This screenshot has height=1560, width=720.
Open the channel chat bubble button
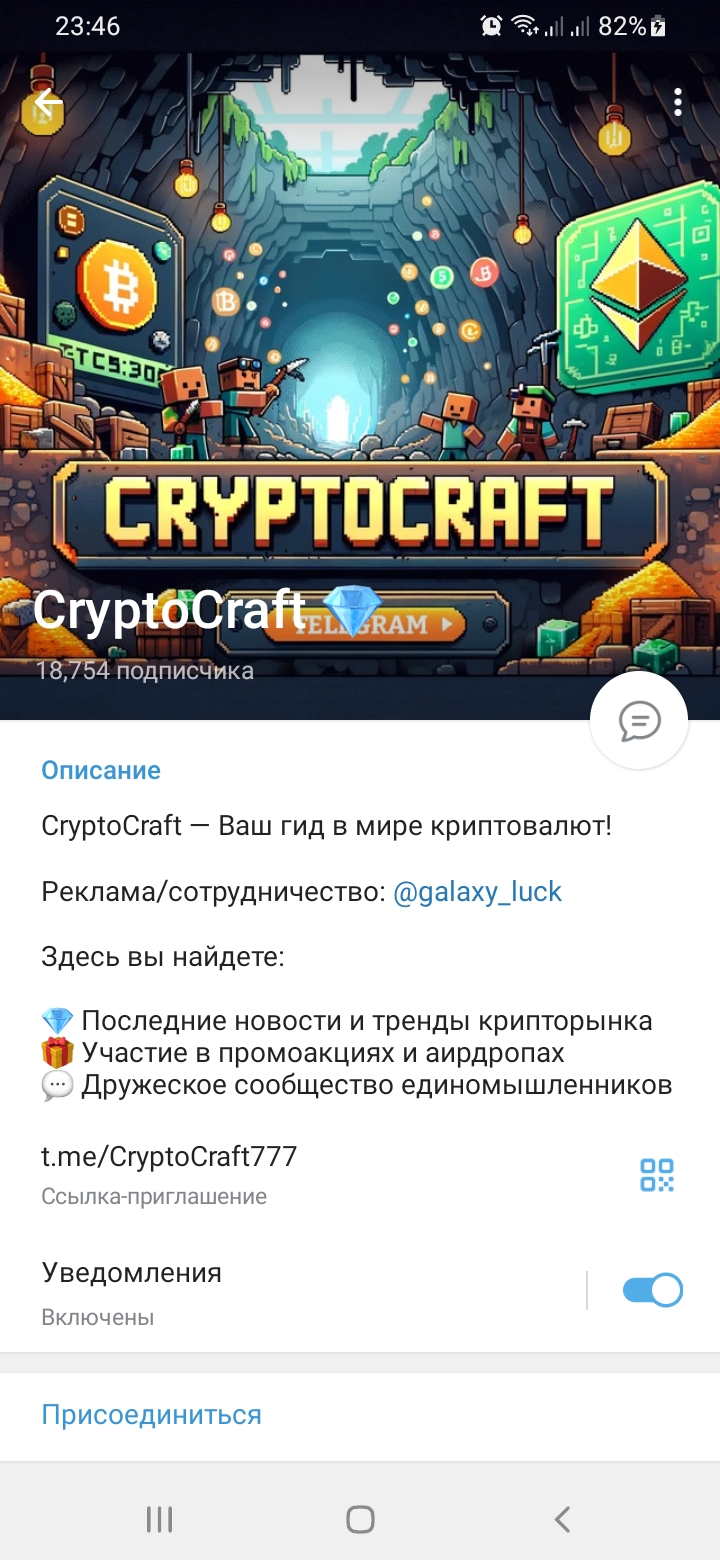[639, 720]
